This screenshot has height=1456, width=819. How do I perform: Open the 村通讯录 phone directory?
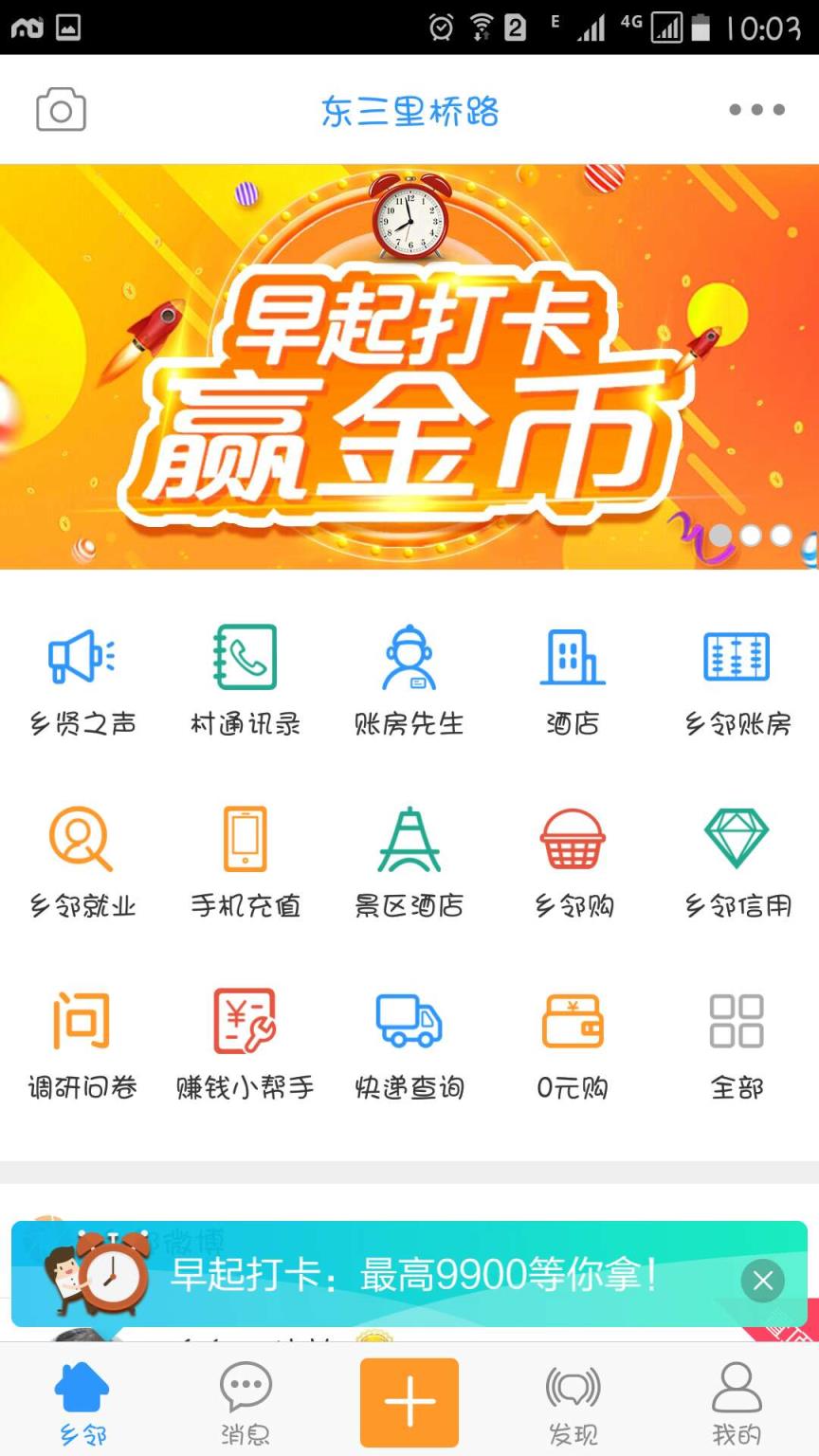pos(246,678)
